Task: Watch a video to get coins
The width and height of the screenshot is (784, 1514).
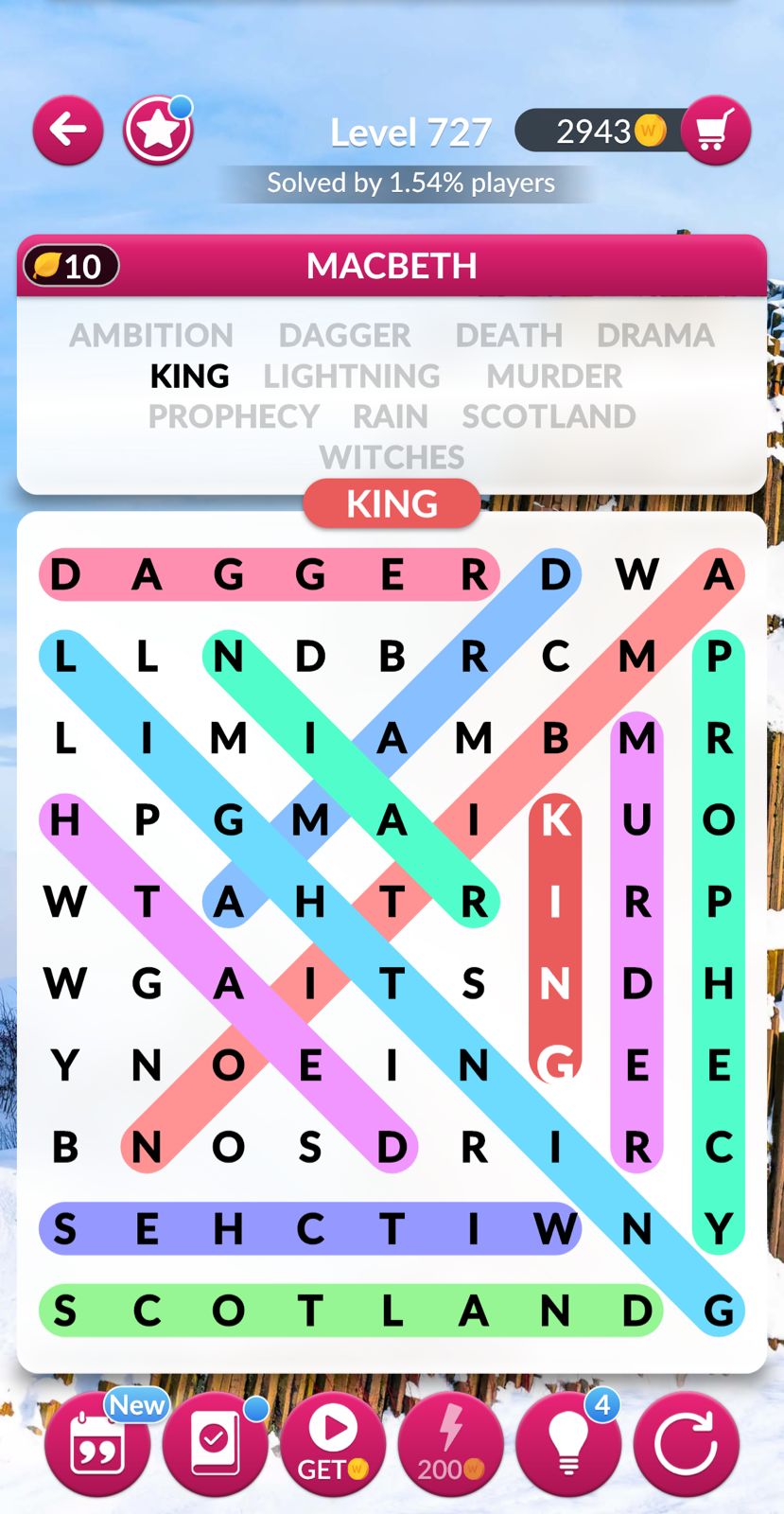Action: pyautogui.click(x=333, y=1443)
